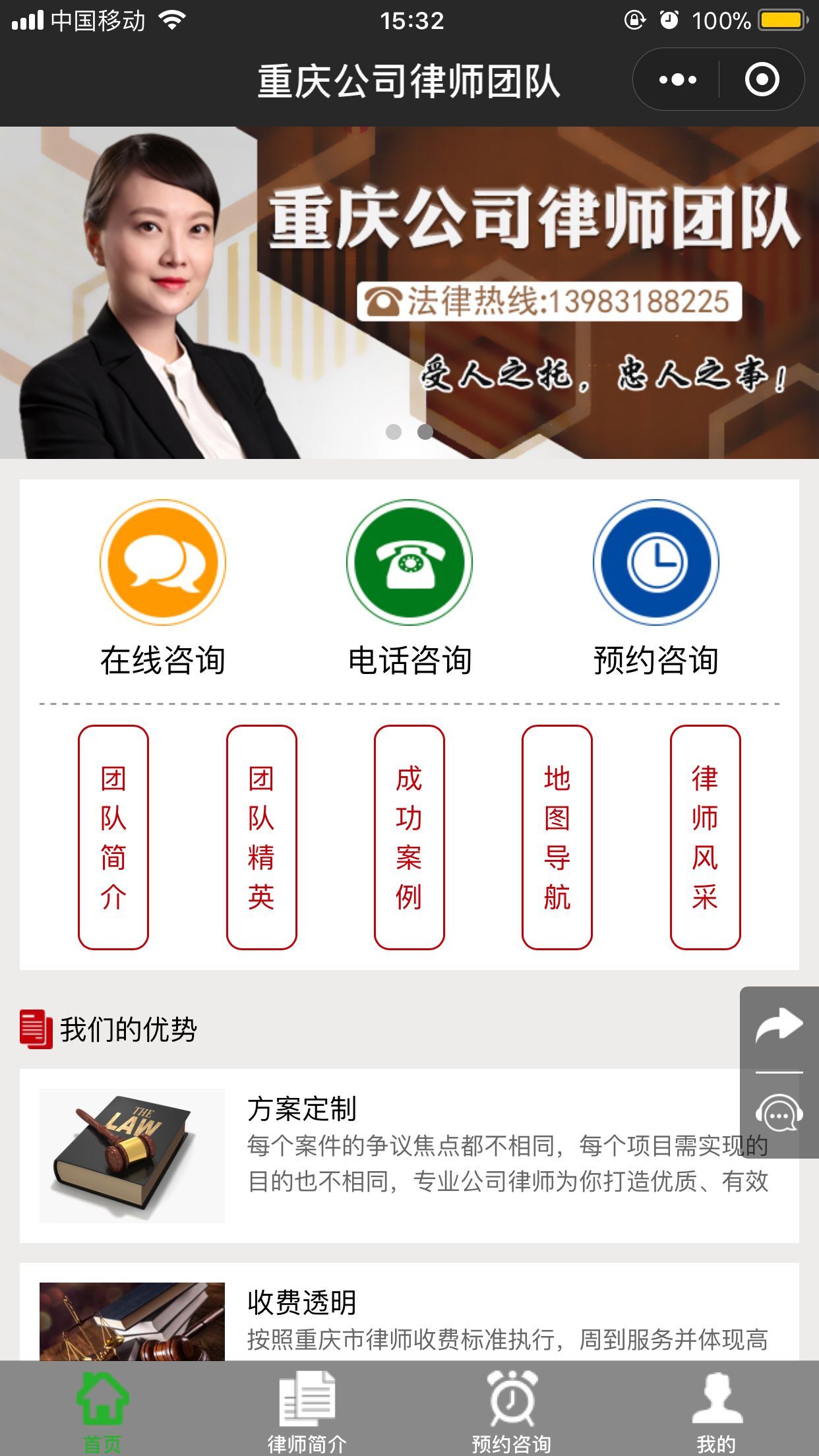Switch to 预约咨询 bottom tab

tap(512, 1411)
